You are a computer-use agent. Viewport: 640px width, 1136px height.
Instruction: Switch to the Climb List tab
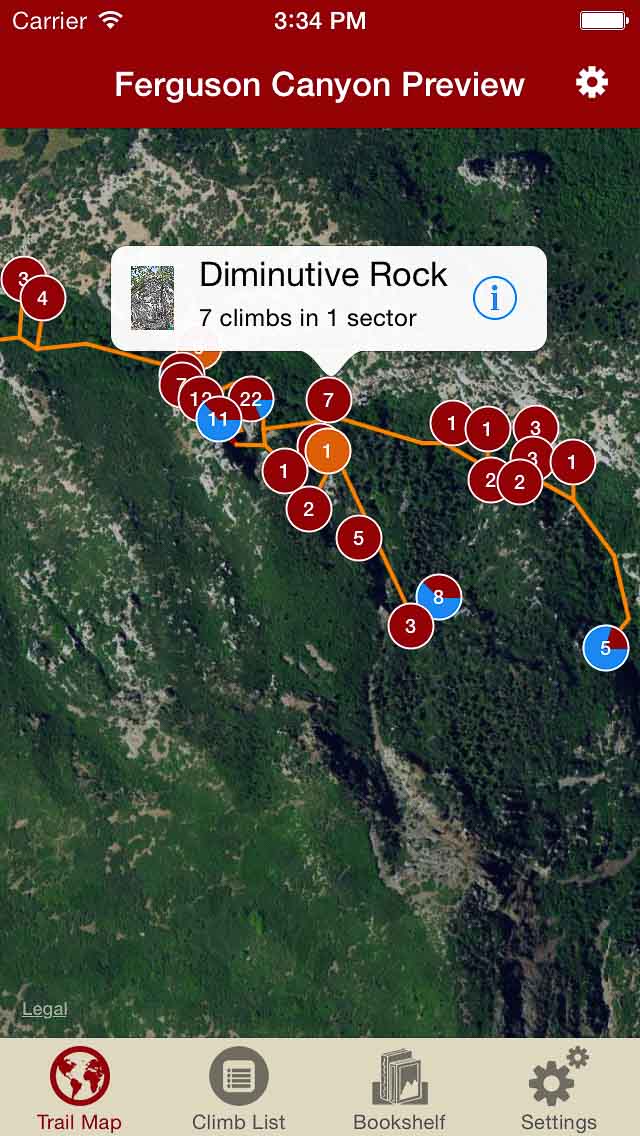pyautogui.click(x=239, y=1088)
